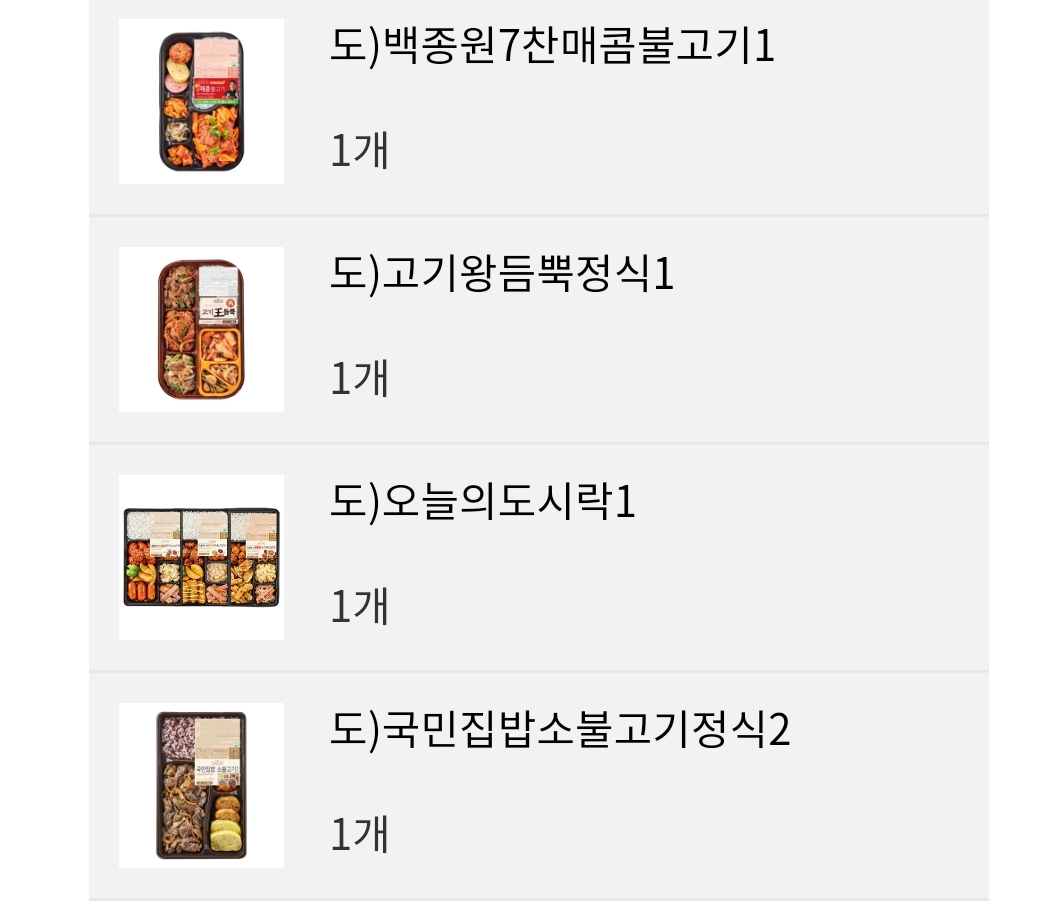View the 오늘의도시락1 item
Screen dimensions: 1061x924
coord(482,503)
